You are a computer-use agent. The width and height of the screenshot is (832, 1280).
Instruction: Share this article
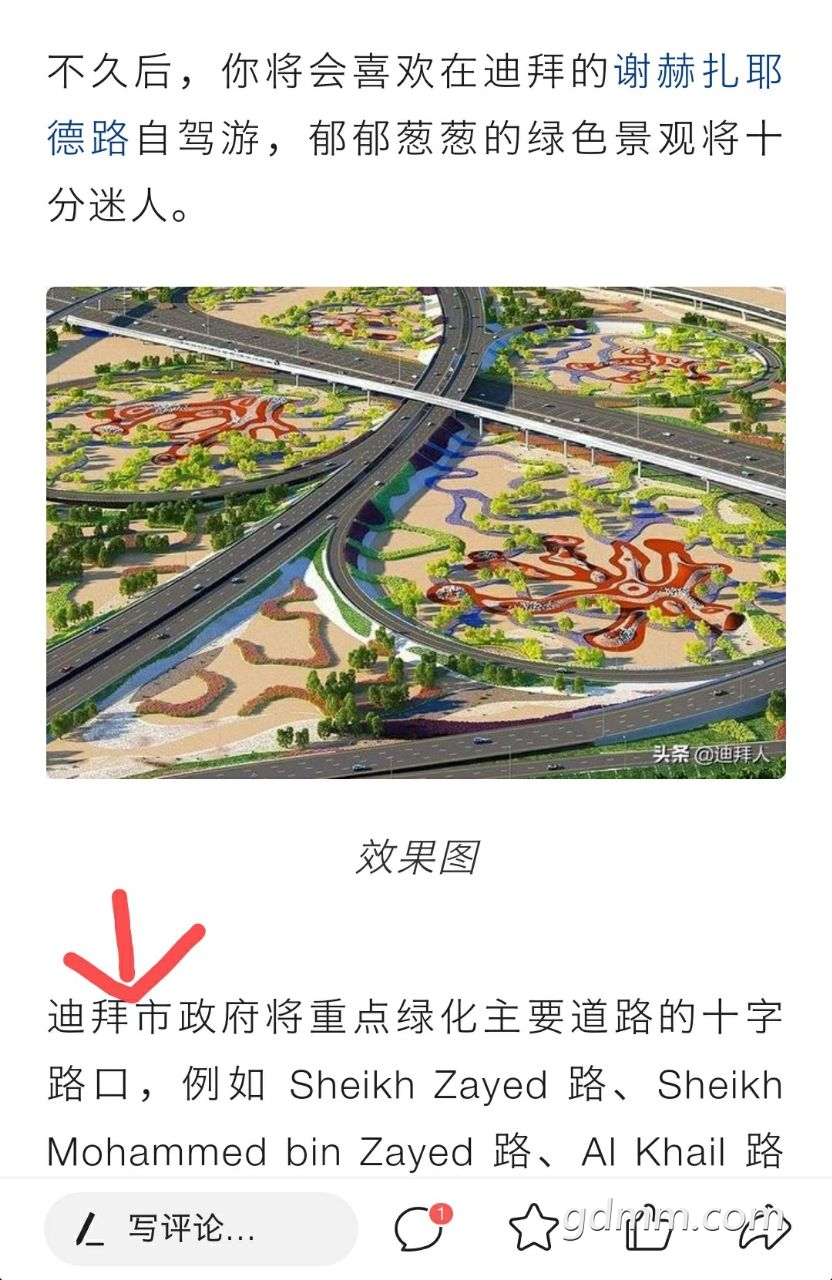tap(765, 1229)
